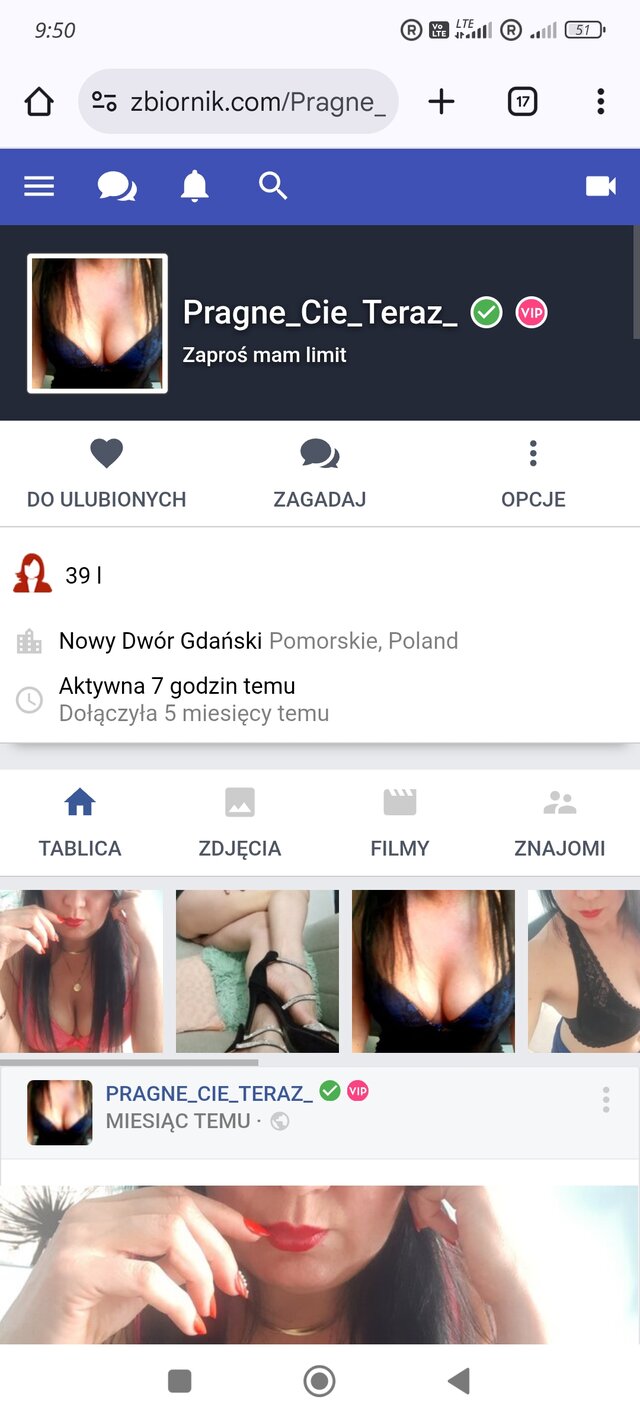This screenshot has width=640, height=1422.
Task: Open the black lace bra photo thumbnail
Action: point(584,971)
